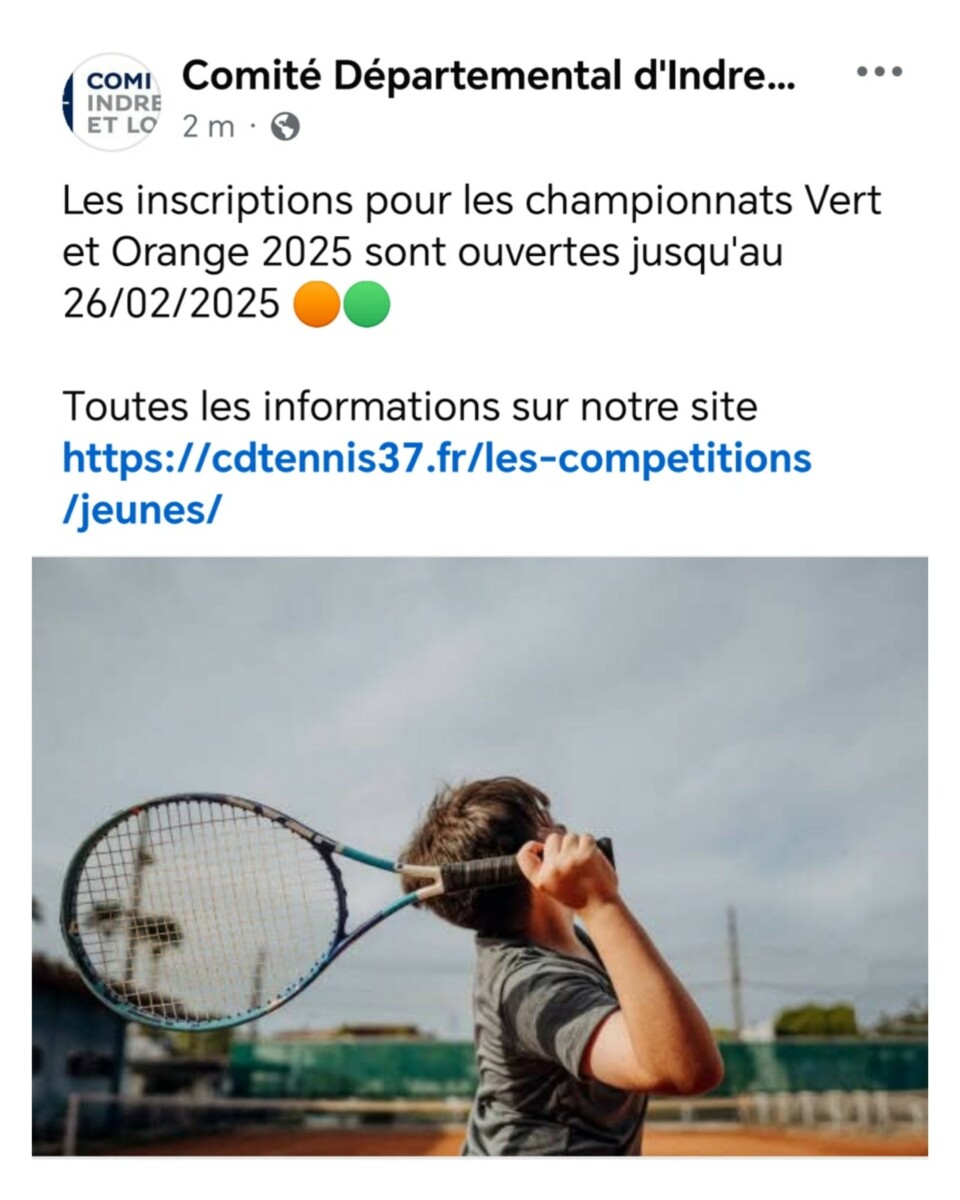
Task: Open Comité Départemental d'Indre page name
Action: [489, 76]
